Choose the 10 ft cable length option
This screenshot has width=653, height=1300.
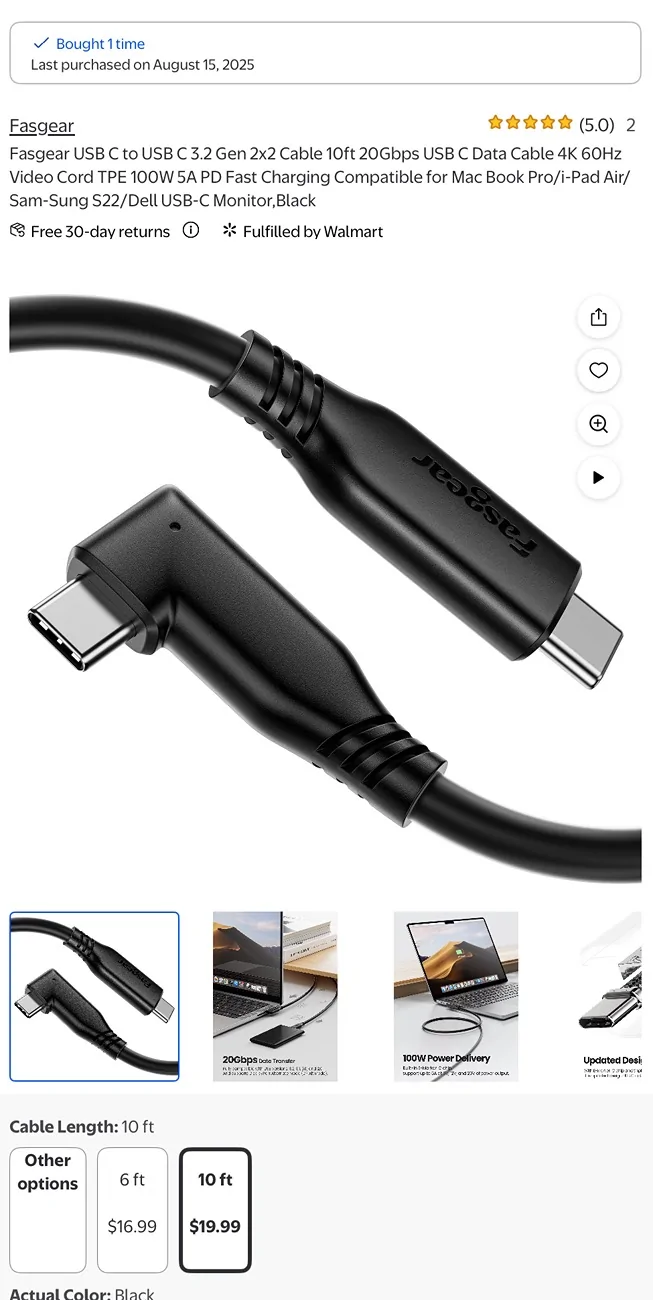[x=215, y=1209]
